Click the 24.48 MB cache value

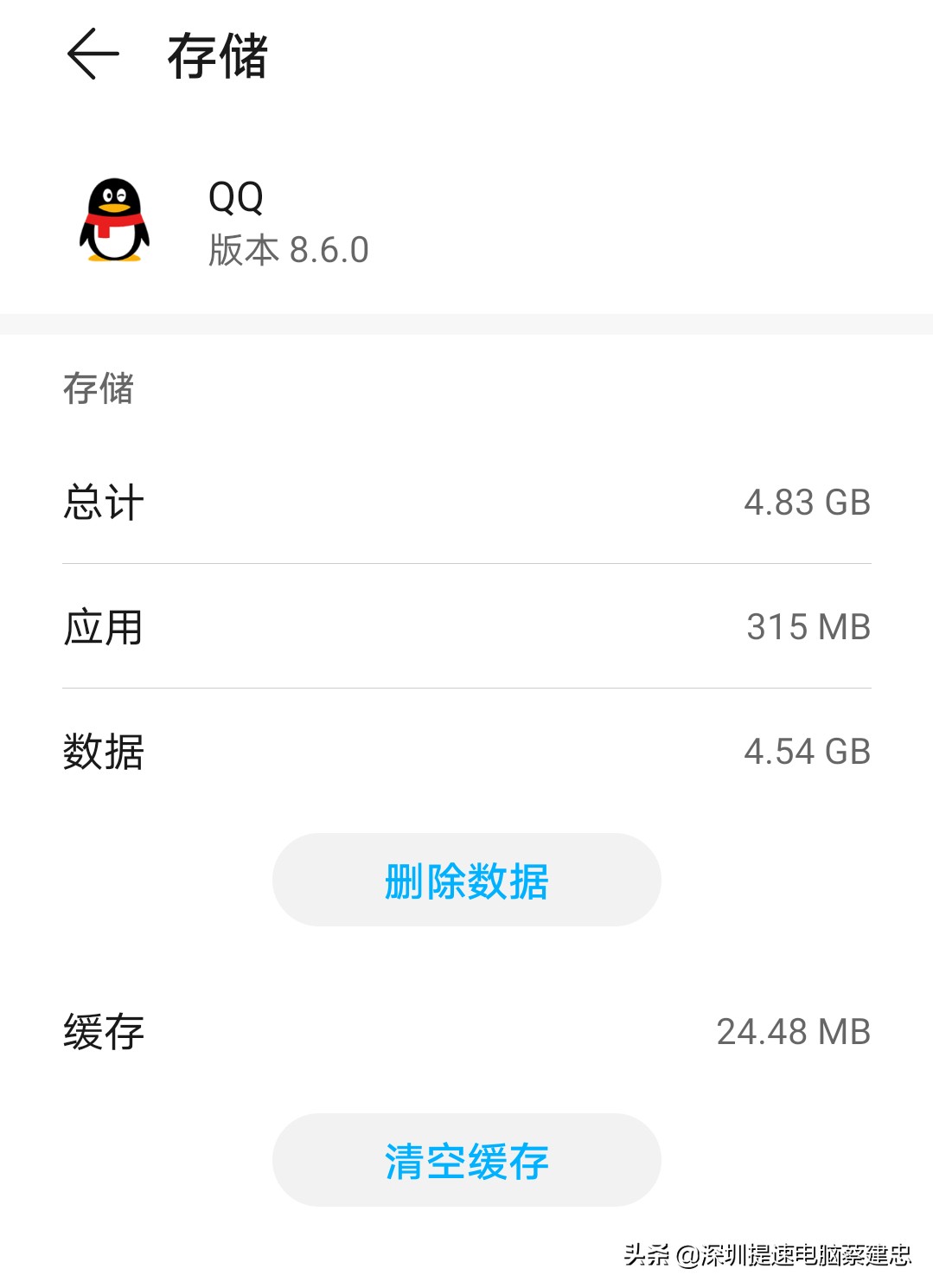(793, 1031)
